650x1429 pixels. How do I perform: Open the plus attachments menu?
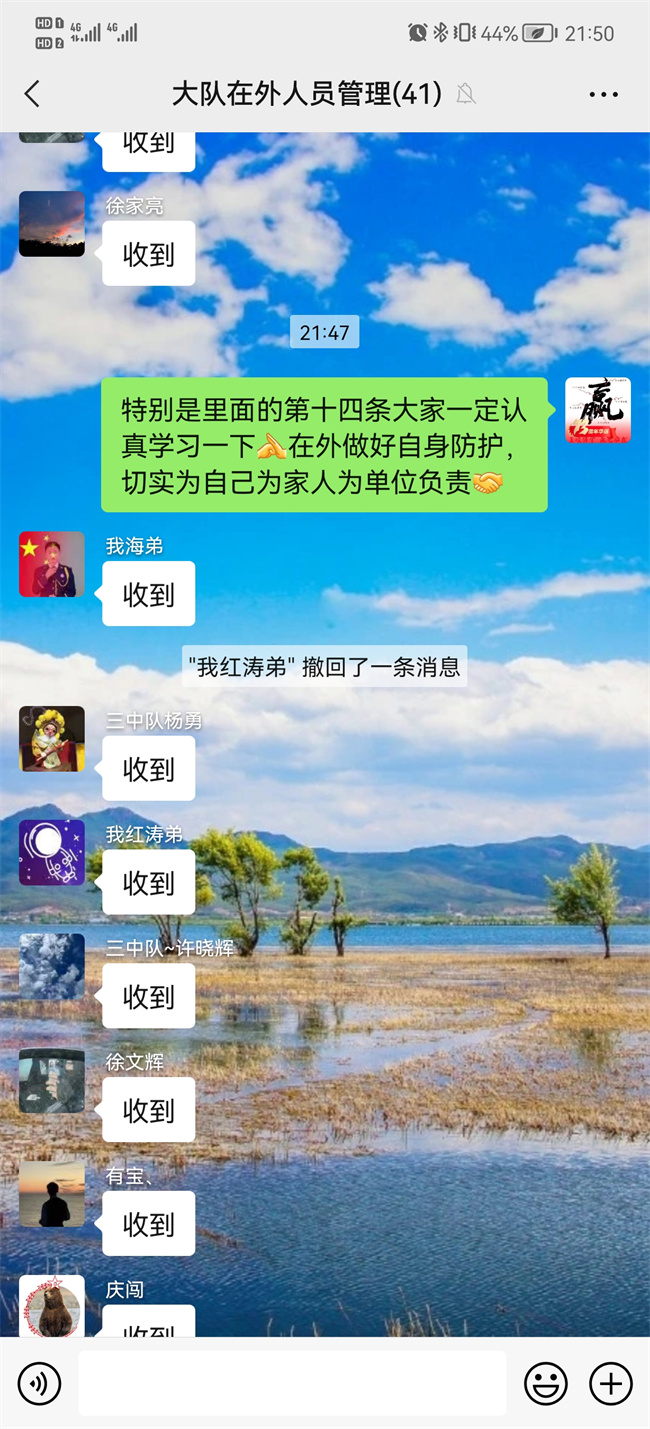(611, 1384)
